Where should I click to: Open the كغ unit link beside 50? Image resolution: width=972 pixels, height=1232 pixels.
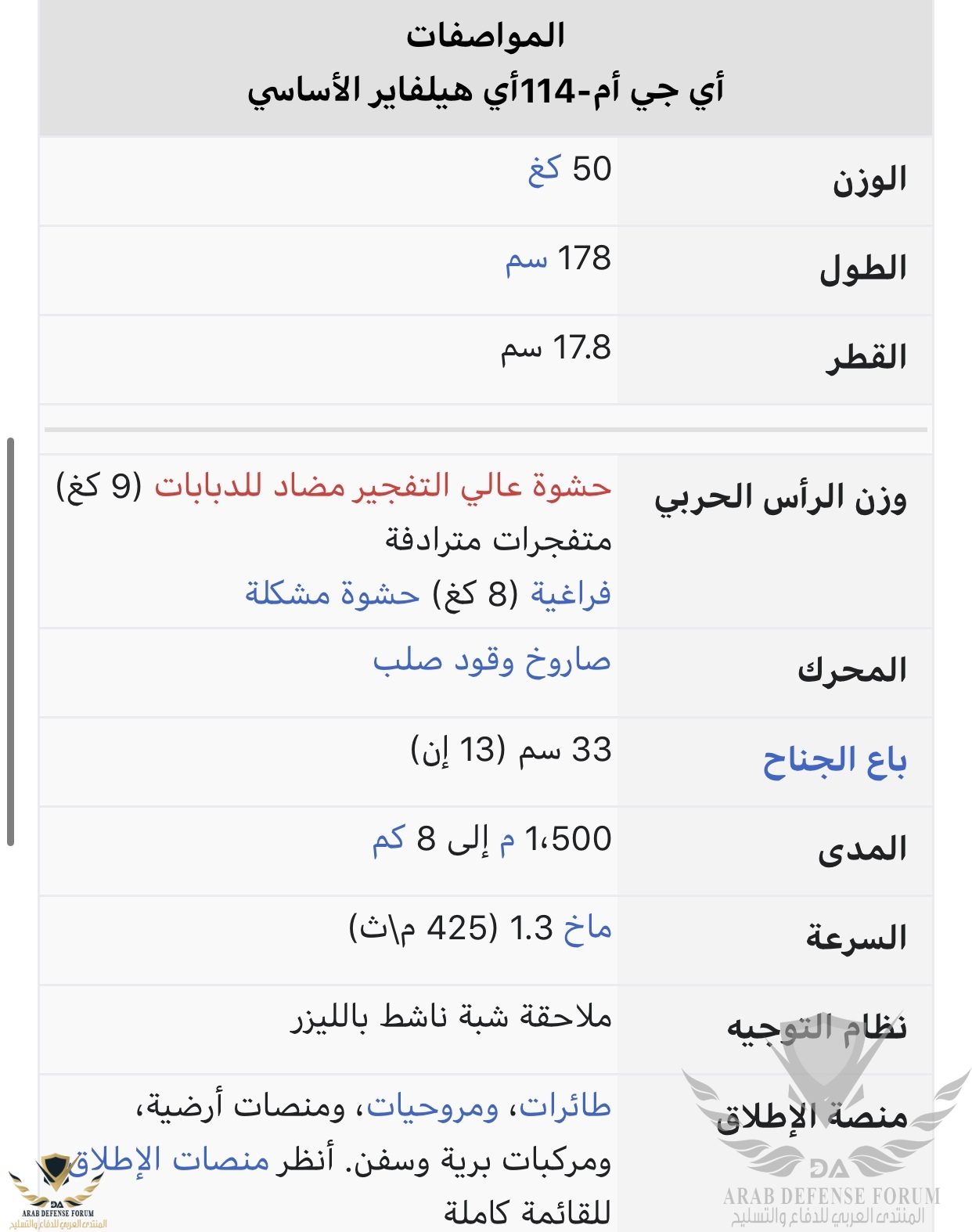[x=545, y=170]
